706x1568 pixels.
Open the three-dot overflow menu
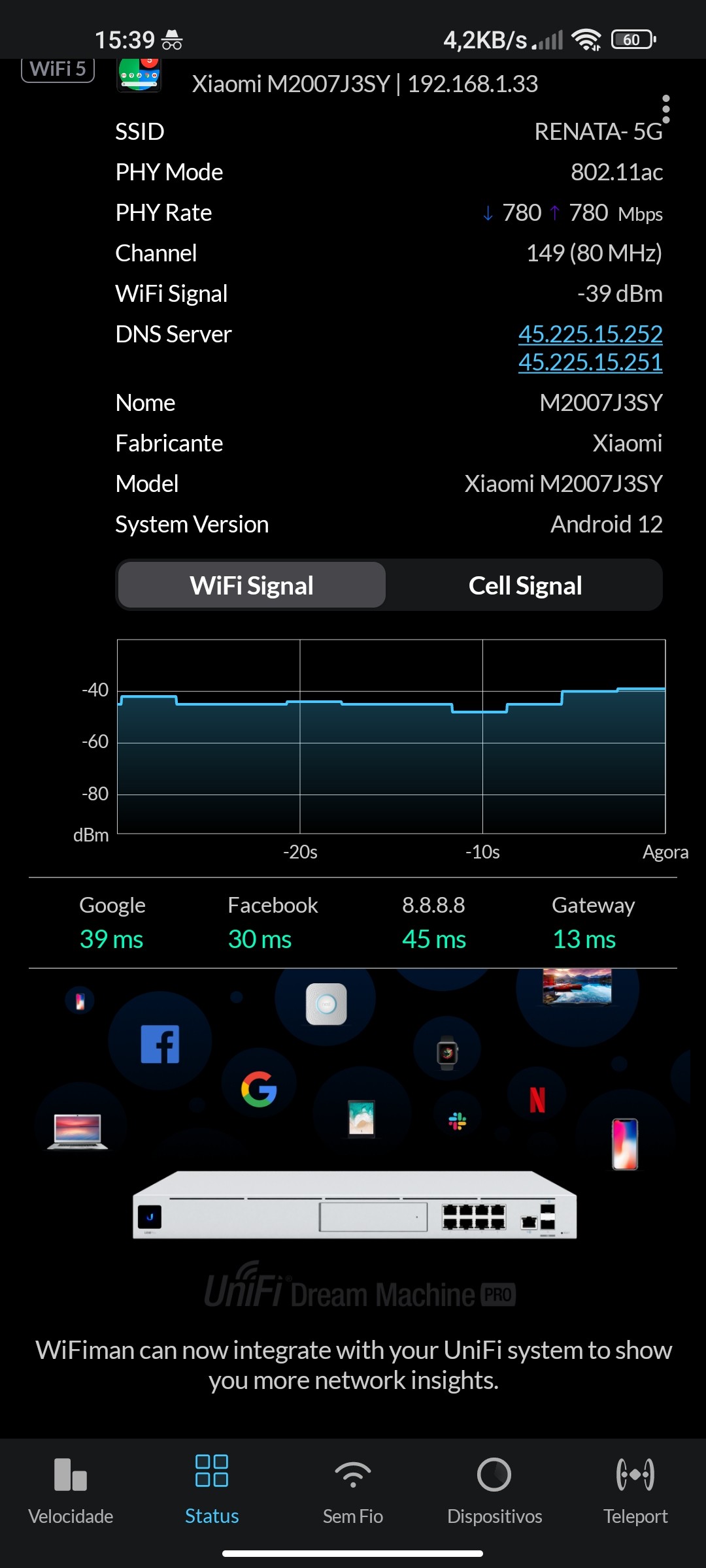(x=665, y=109)
